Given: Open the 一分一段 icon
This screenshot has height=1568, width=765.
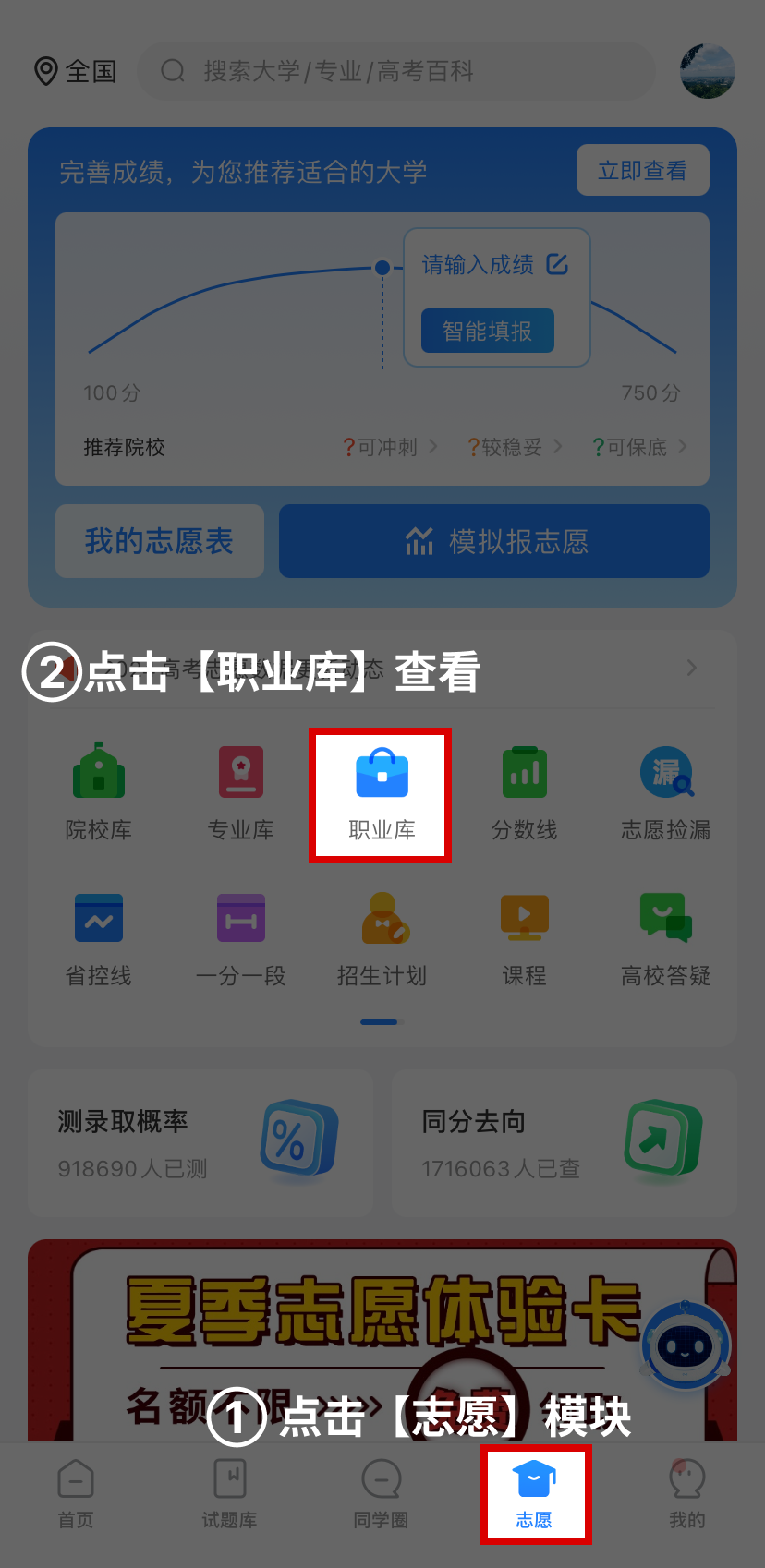Looking at the screenshot, I should tap(240, 937).
